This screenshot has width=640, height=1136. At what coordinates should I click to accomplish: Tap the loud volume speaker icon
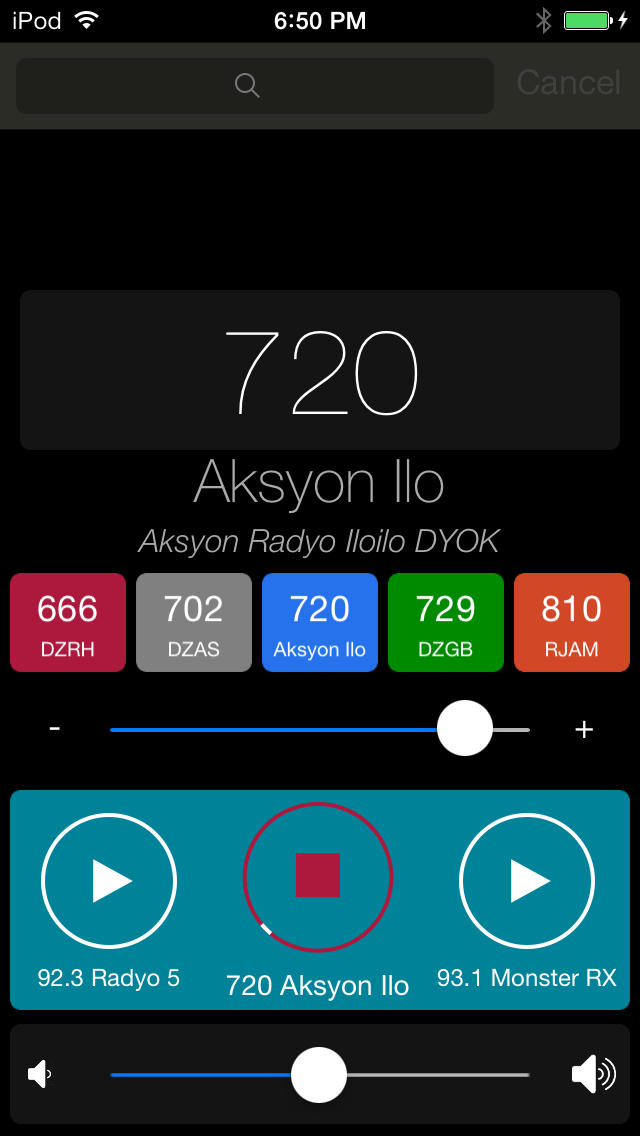point(594,1074)
